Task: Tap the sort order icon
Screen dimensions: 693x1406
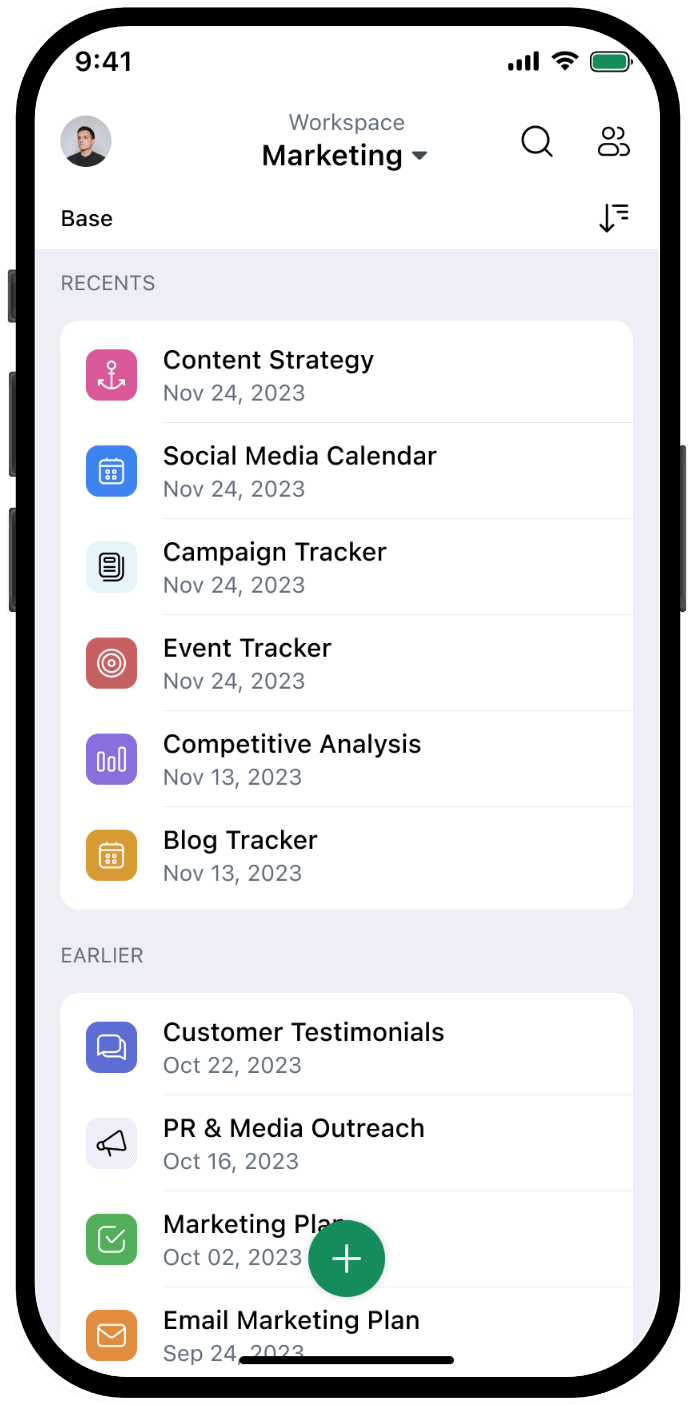Action: [613, 218]
